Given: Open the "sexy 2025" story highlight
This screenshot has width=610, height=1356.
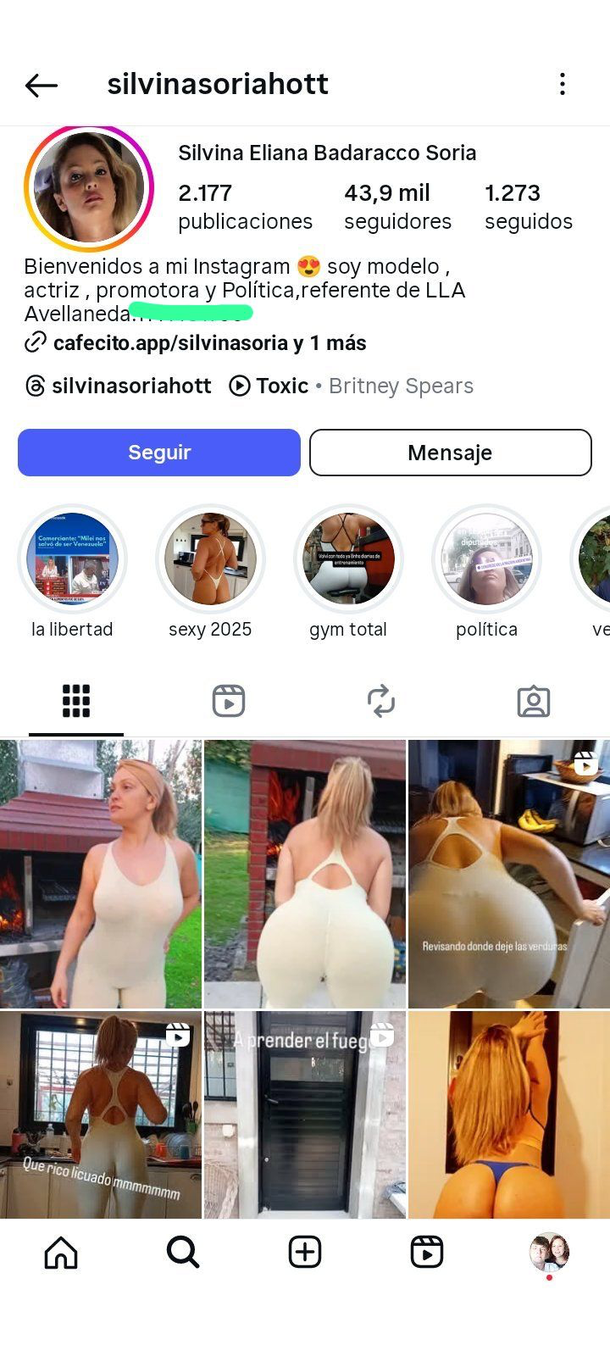Looking at the screenshot, I should tap(210, 560).
